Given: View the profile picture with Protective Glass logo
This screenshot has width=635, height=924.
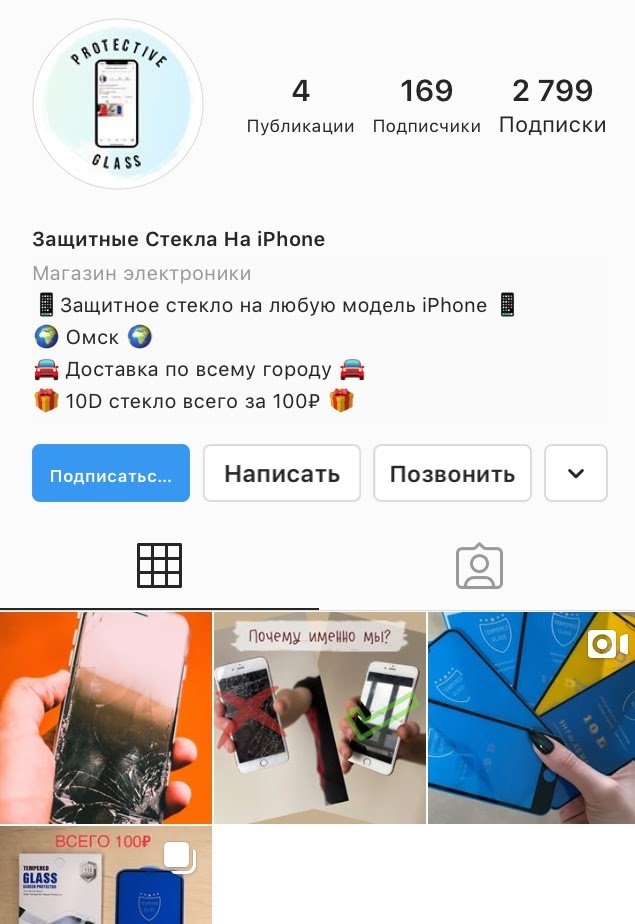Looking at the screenshot, I should [x=118, y=104].
